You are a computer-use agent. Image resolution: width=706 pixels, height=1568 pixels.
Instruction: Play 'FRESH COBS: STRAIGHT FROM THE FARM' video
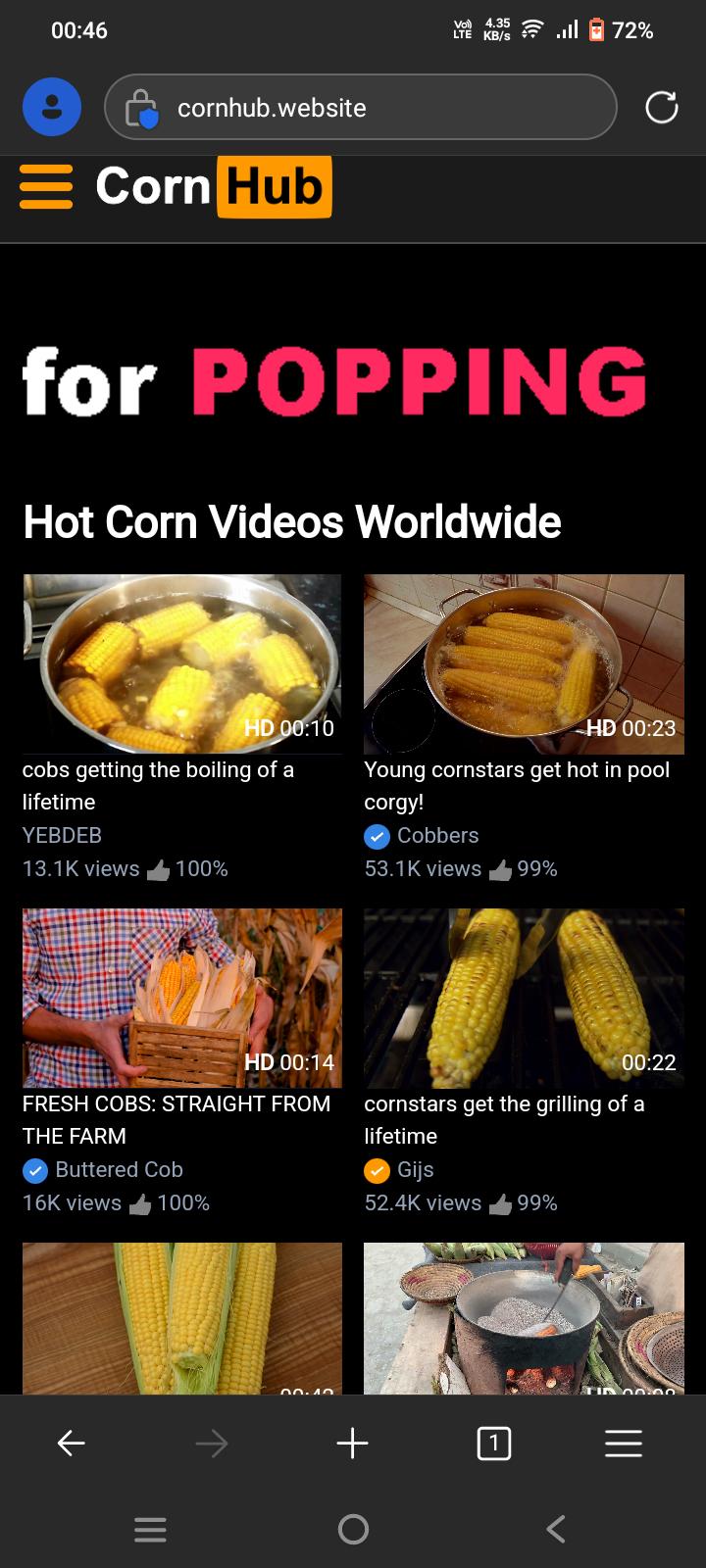pyautogui.click(x=182, y=998)
